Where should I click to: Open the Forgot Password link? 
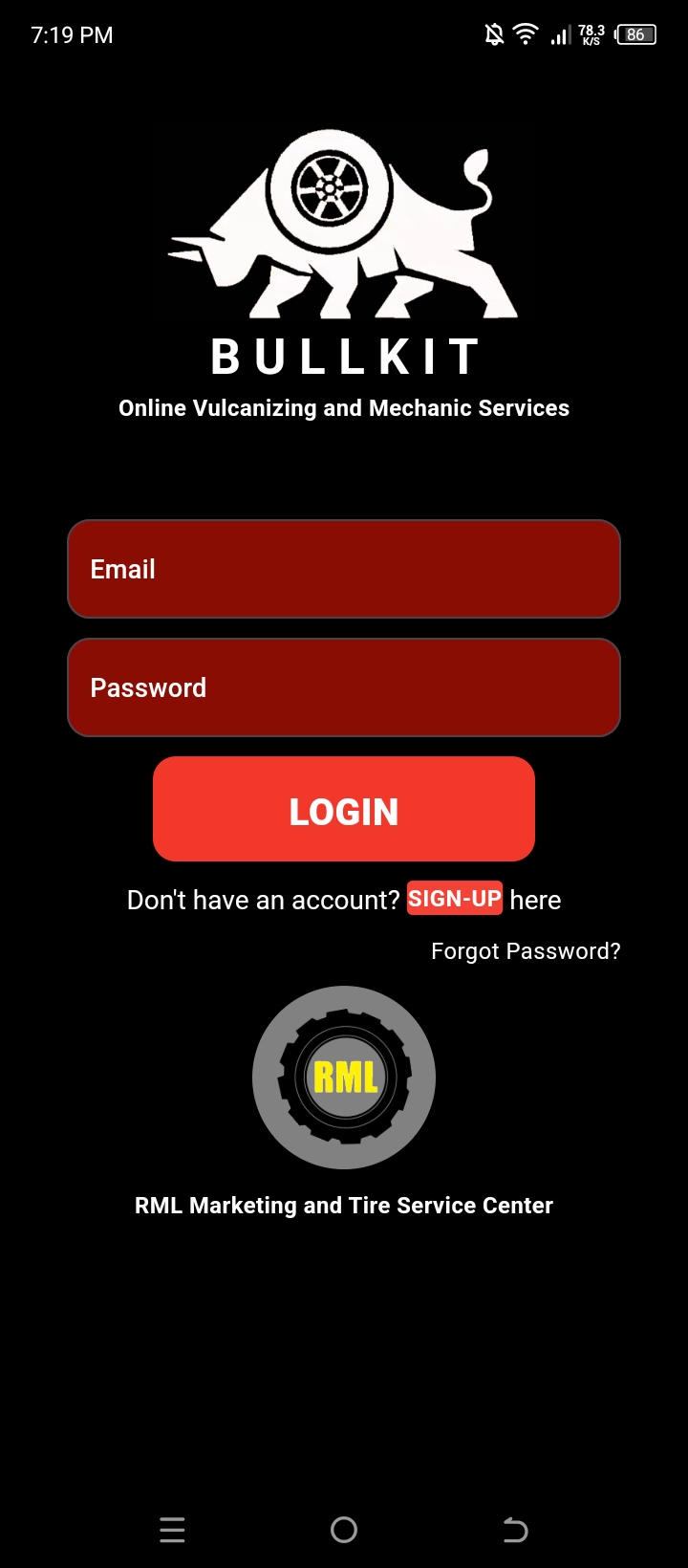click(526, 951)
